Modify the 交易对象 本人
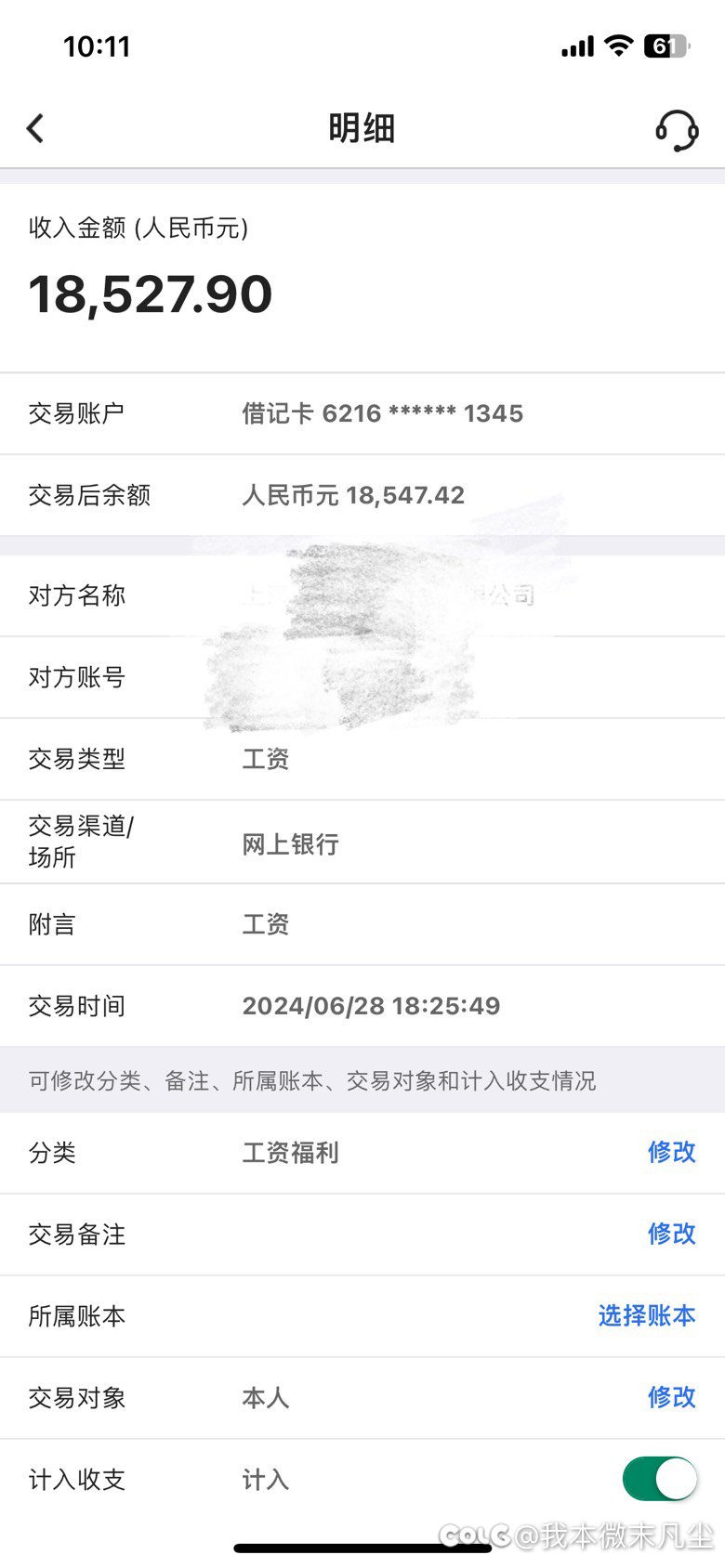Screen dimensions: 725x1568 click(671, 1397)
